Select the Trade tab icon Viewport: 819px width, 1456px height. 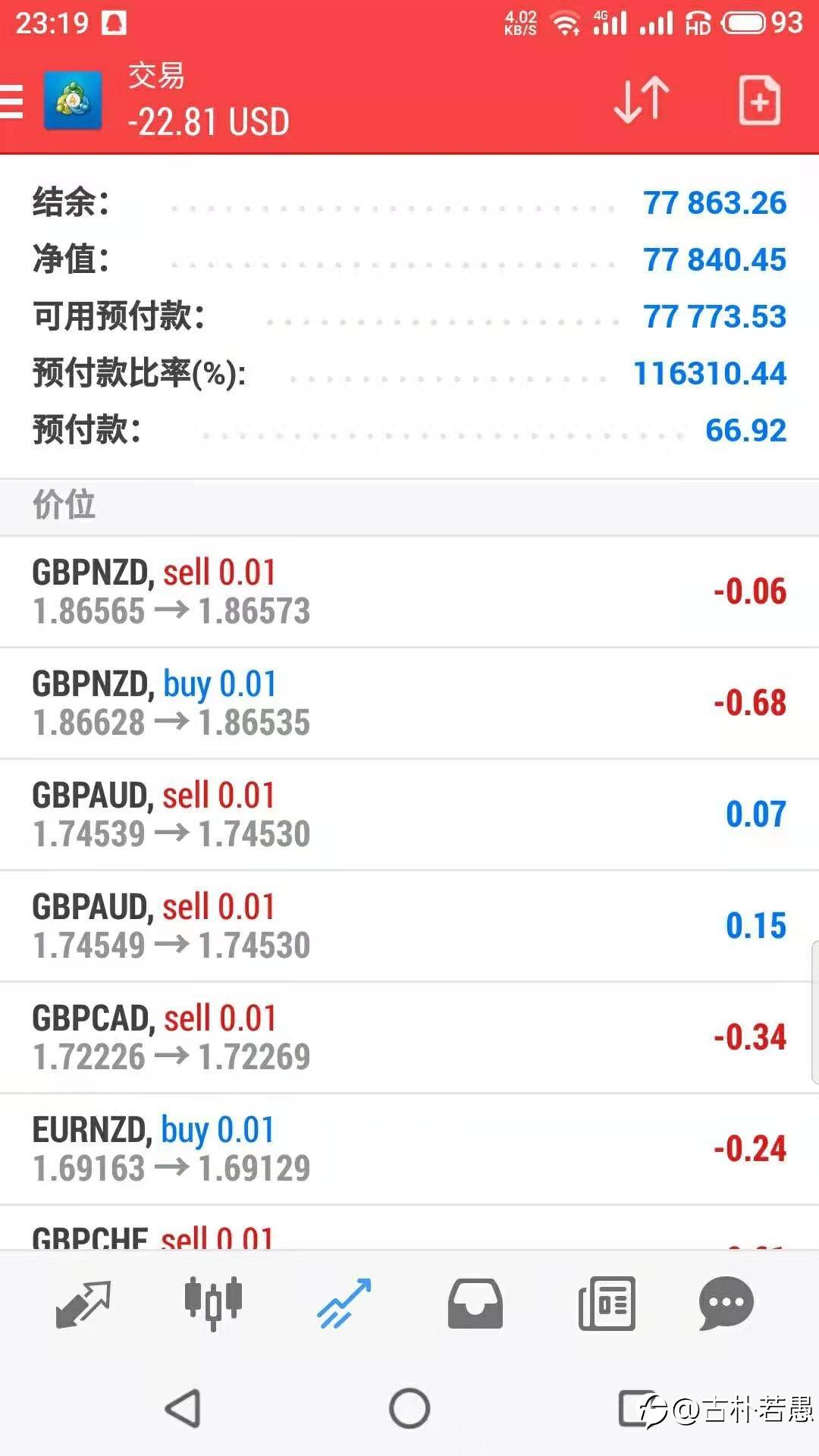point(345,1303)
